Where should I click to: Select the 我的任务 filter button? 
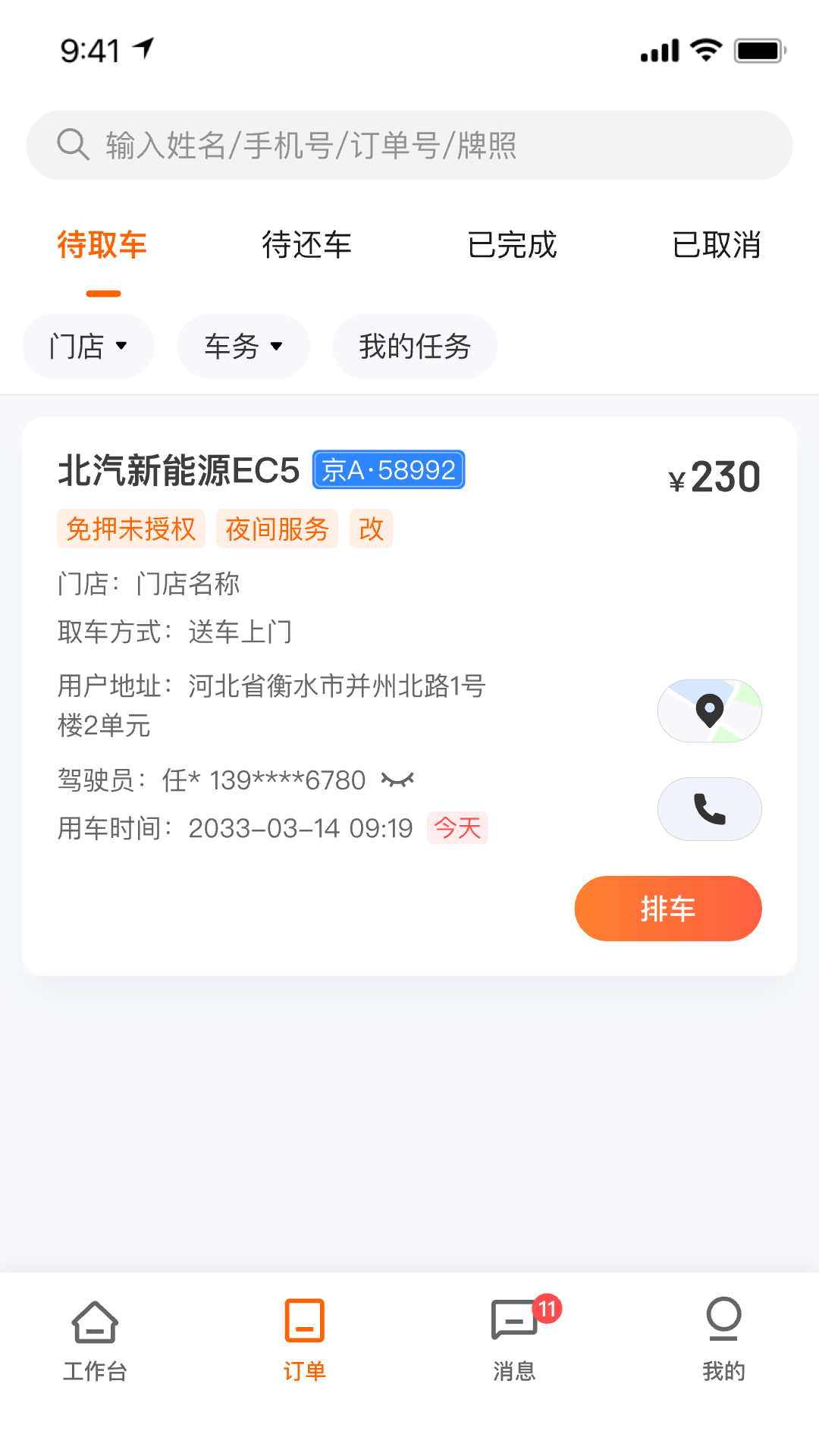click(414, 346)
